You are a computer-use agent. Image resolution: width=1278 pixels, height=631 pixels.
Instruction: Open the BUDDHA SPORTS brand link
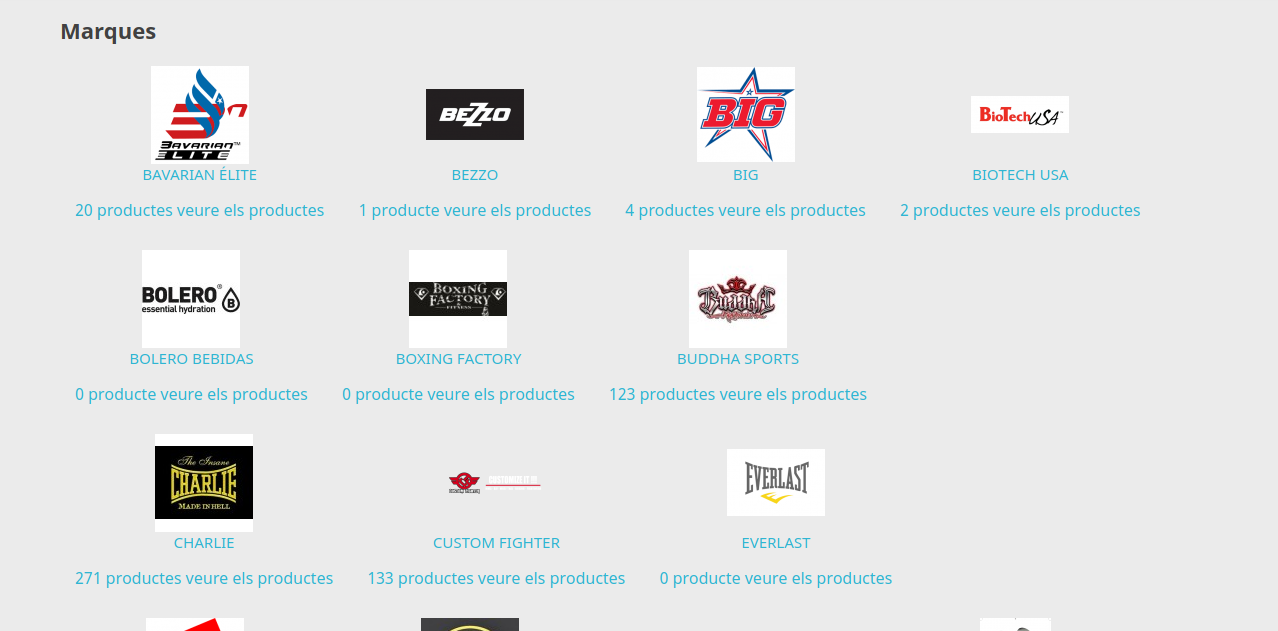click(737, 359)
